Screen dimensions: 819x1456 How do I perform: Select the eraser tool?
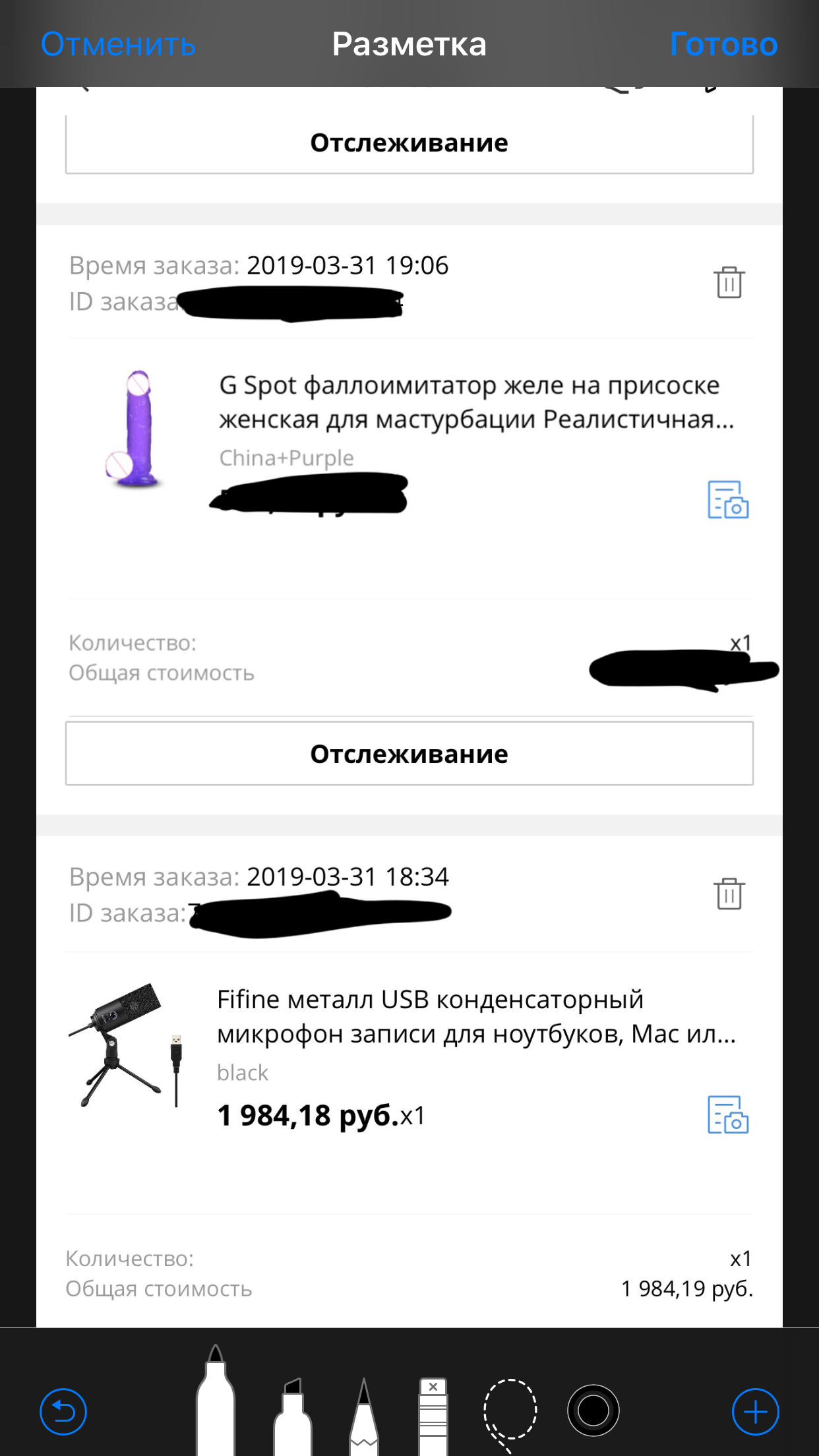433,1414
